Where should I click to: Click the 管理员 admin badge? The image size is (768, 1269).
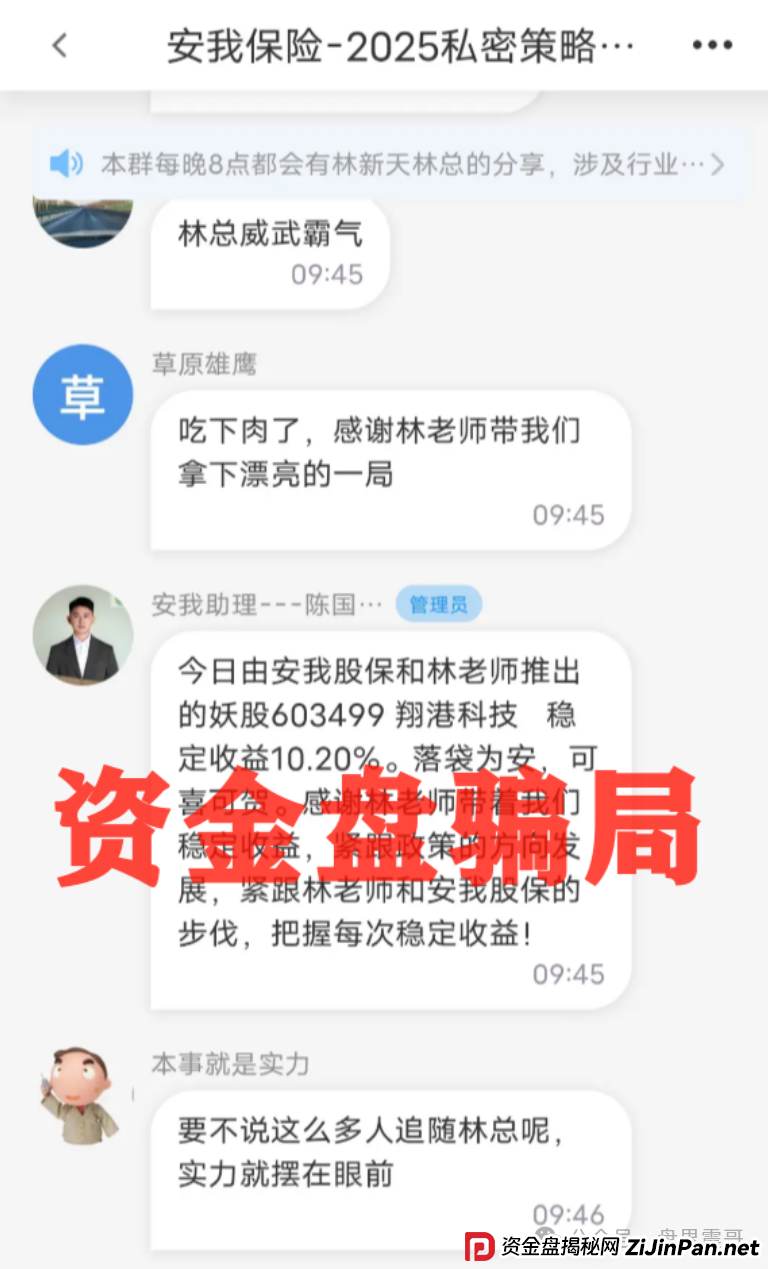[439, 604]
